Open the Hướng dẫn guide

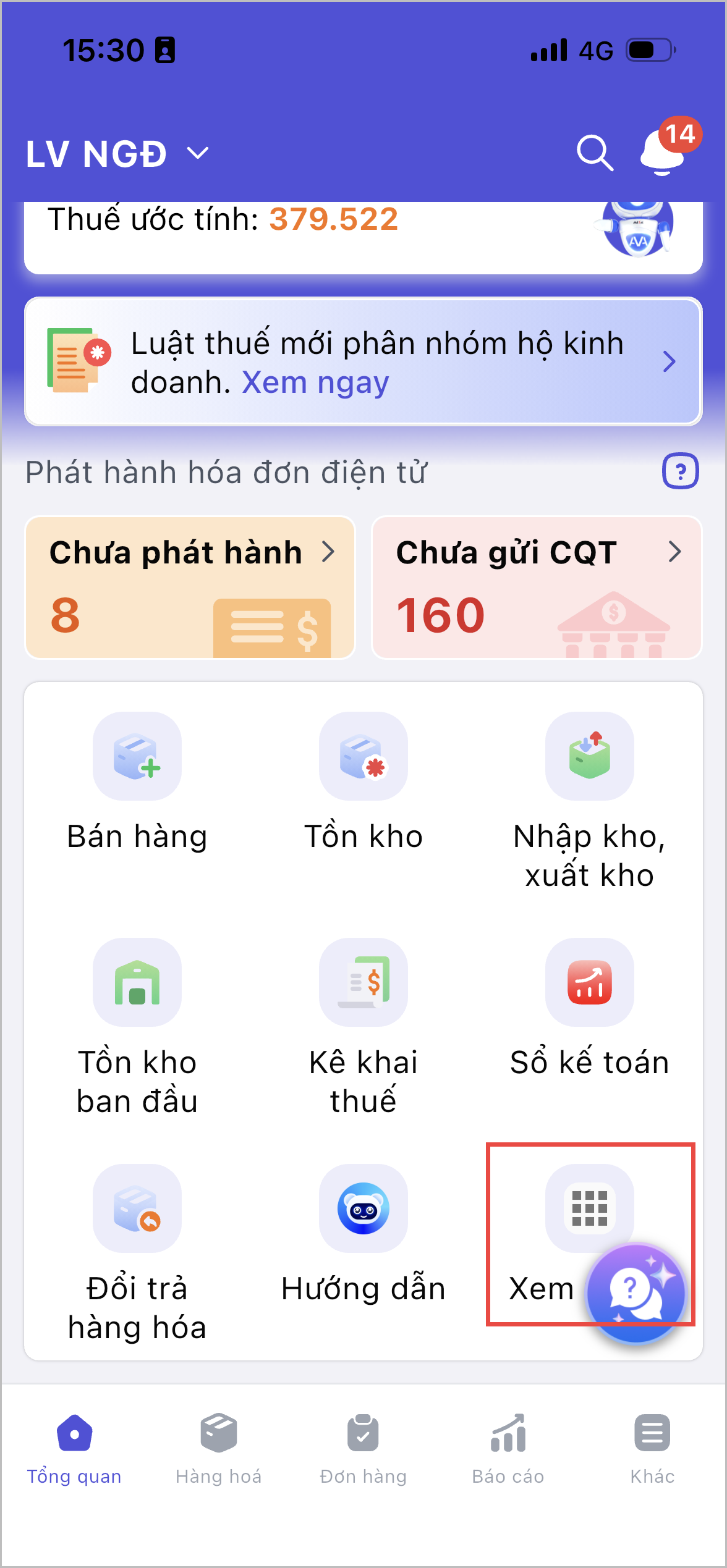point(363,1236)
